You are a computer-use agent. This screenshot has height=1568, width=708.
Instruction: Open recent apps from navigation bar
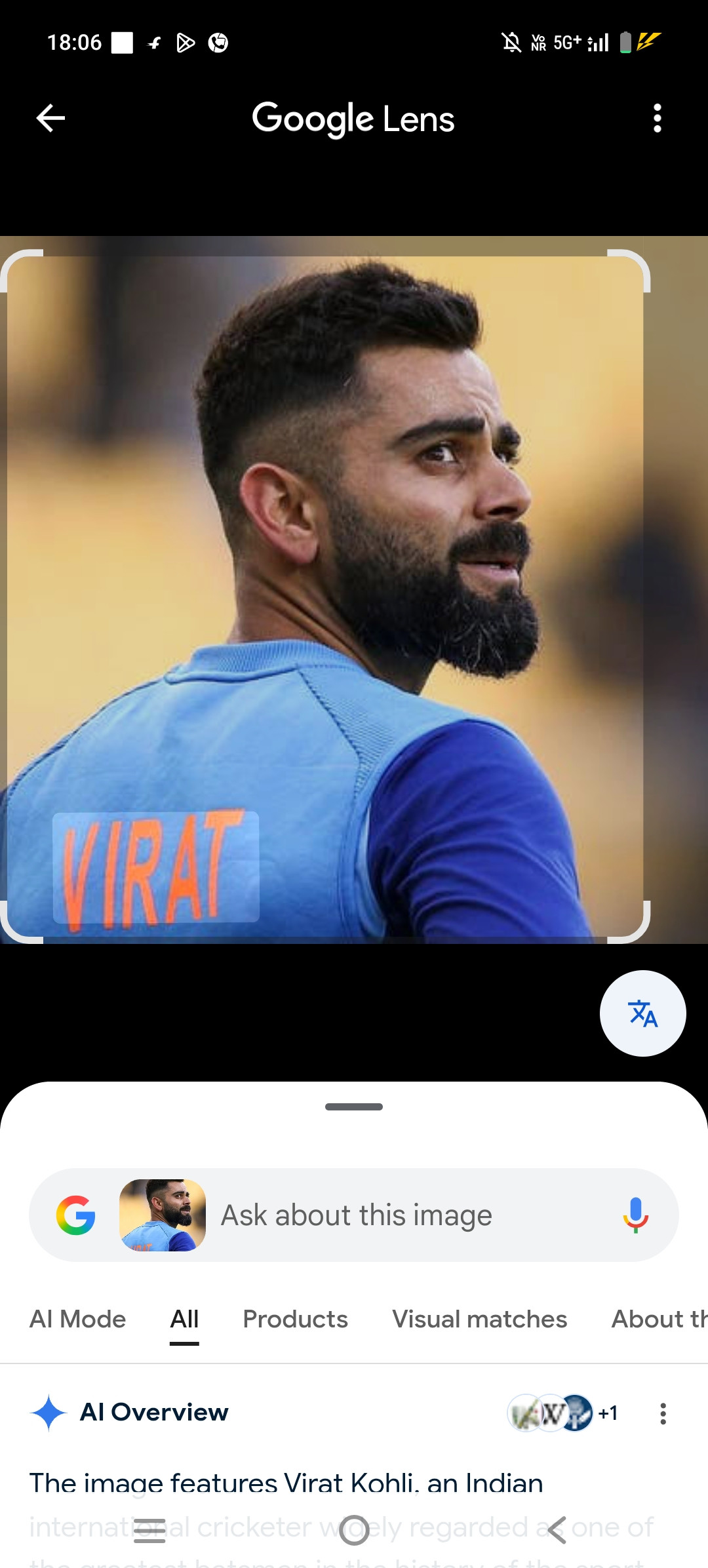coord(149,1530)
